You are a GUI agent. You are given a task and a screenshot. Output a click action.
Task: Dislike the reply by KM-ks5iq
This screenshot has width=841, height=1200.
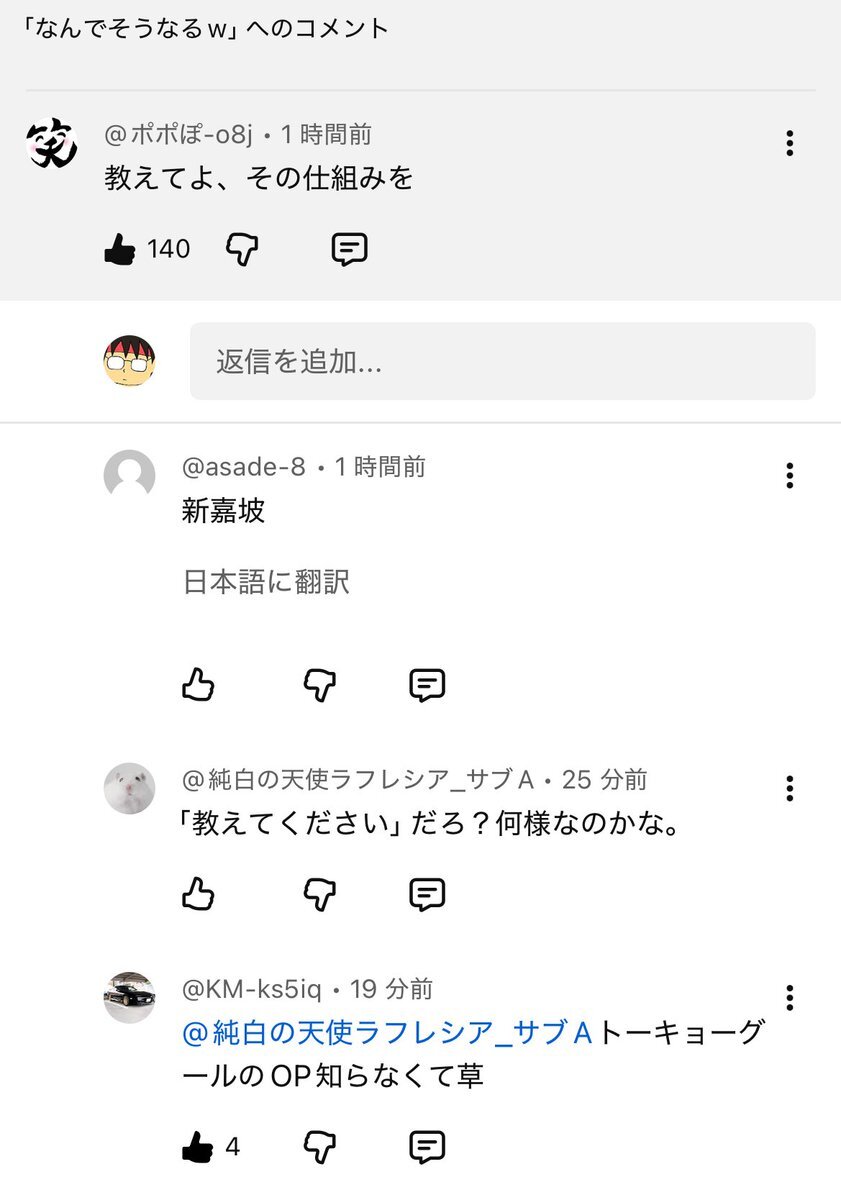click(x=319, y=1147)
